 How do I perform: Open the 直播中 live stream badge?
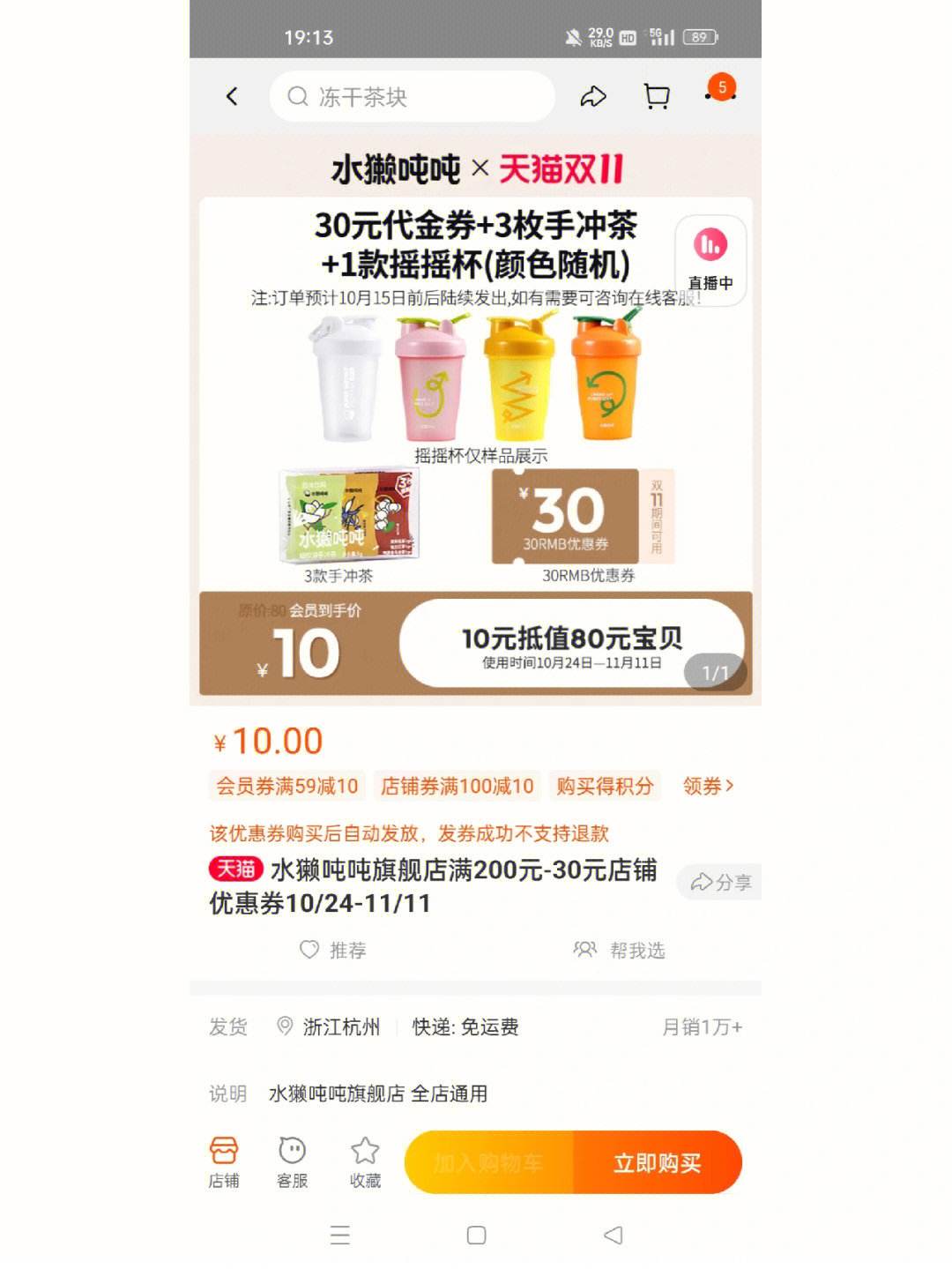(710, 258)
